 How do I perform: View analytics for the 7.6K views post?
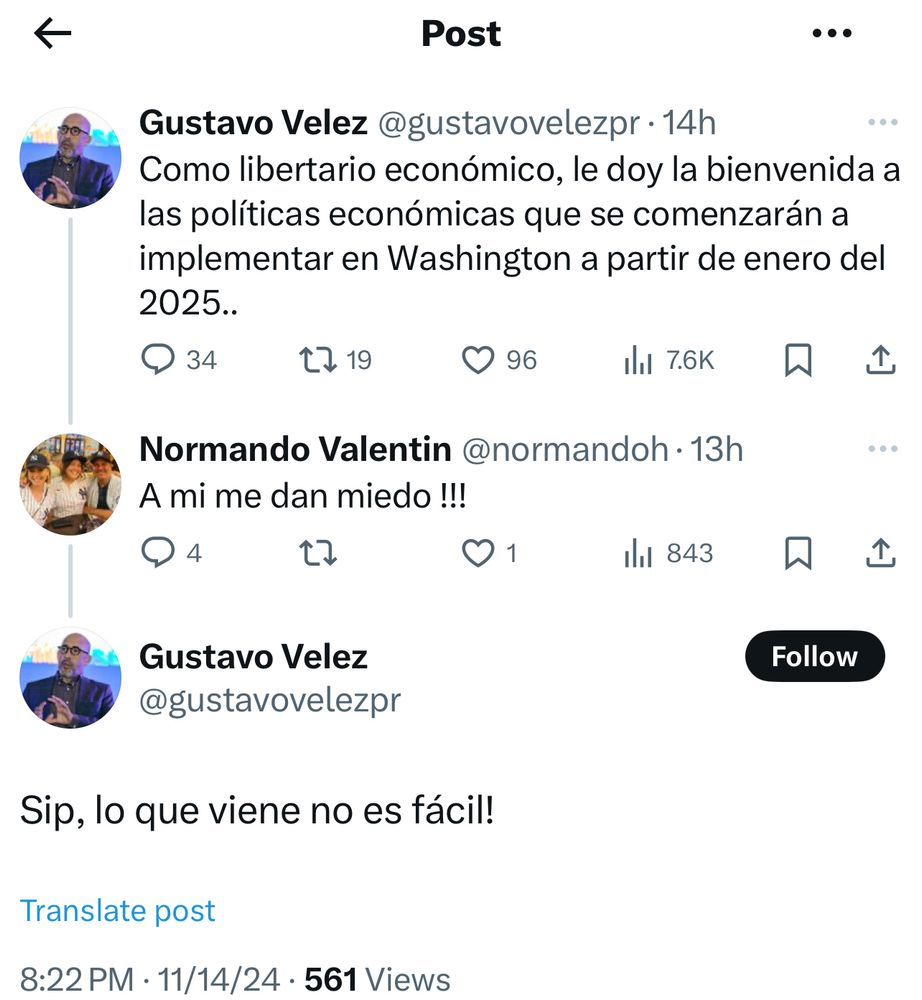[x=638, y=360]
